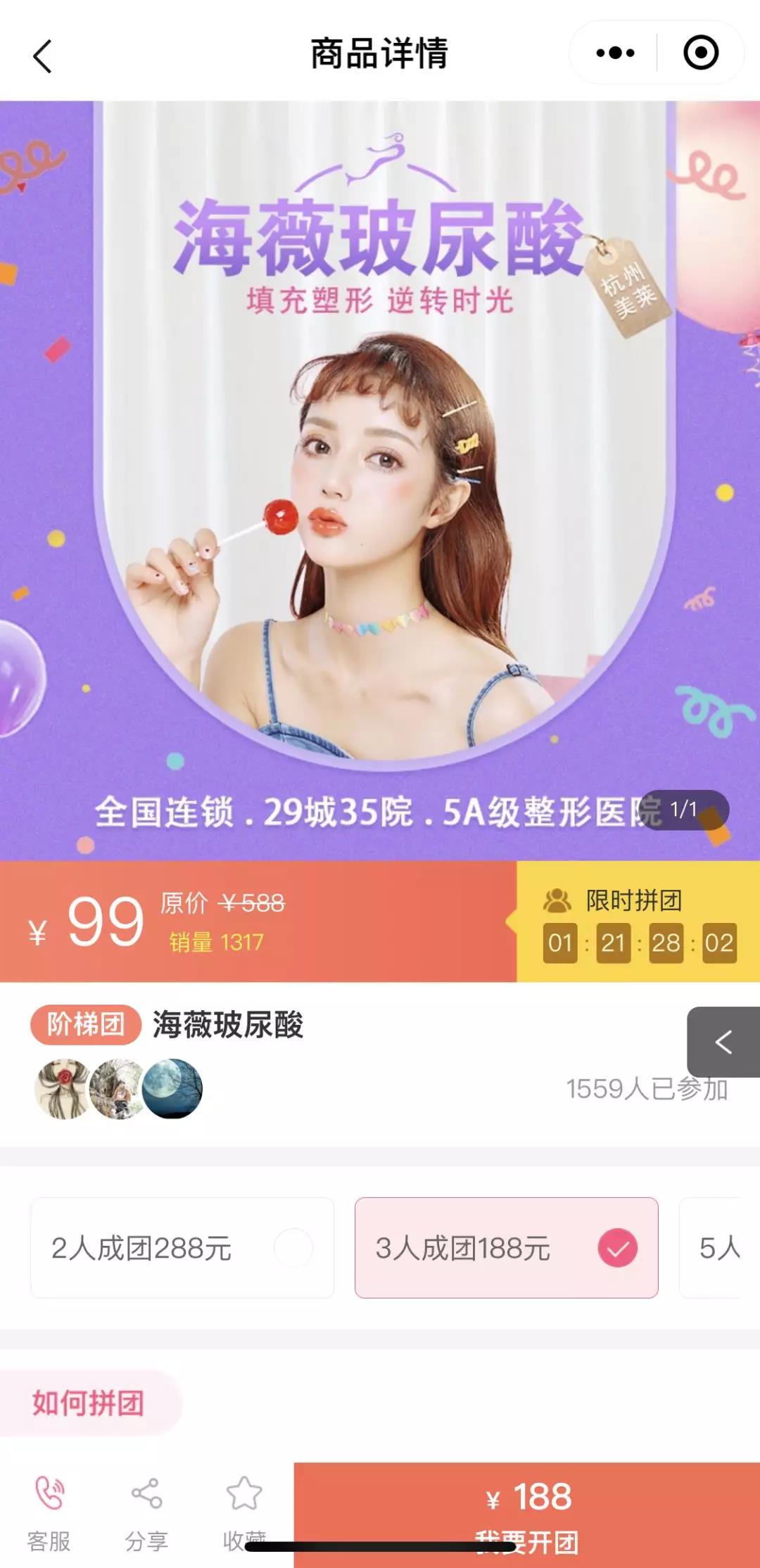Open the mini-program overflow menu
760x1568 pixels.
(614, 53)
